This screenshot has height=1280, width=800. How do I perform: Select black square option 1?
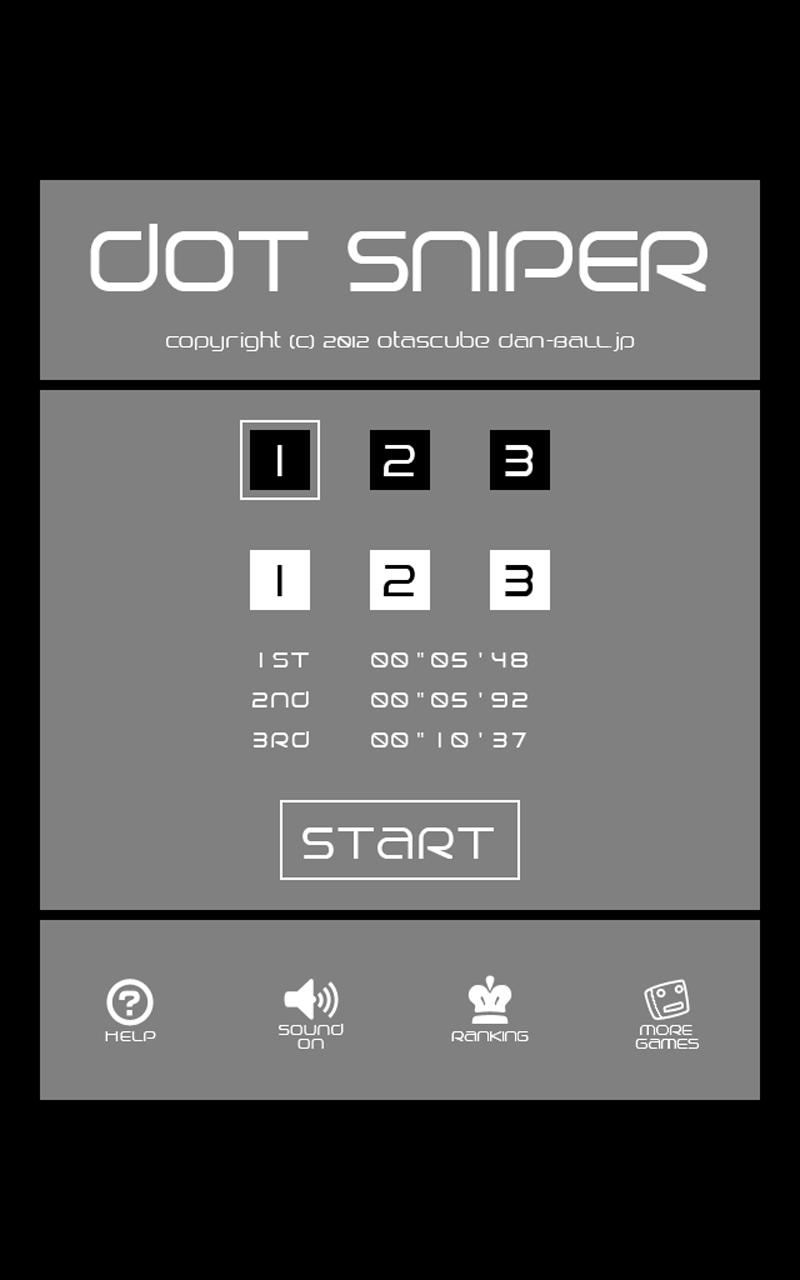(280, 460)
